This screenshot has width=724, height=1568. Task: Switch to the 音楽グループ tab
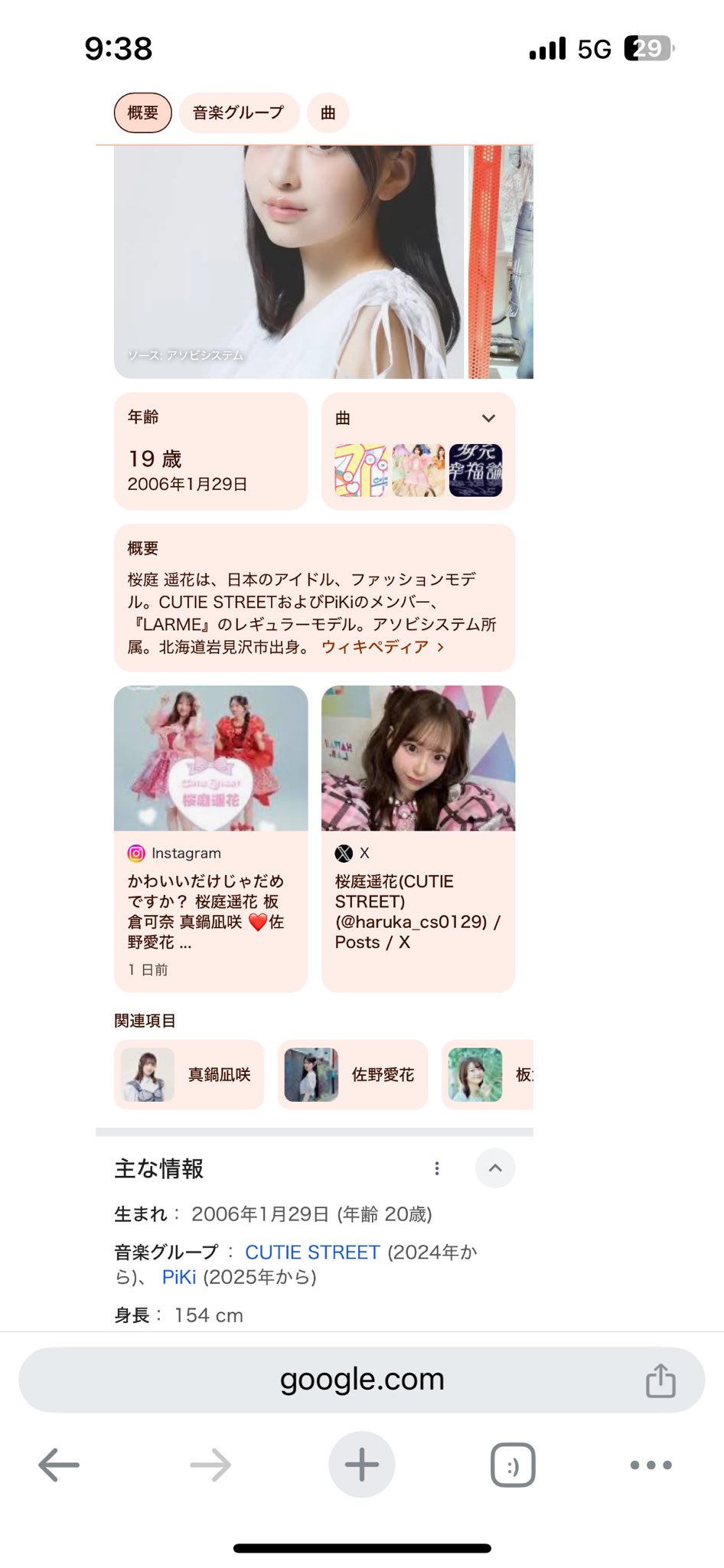(238, 113)
